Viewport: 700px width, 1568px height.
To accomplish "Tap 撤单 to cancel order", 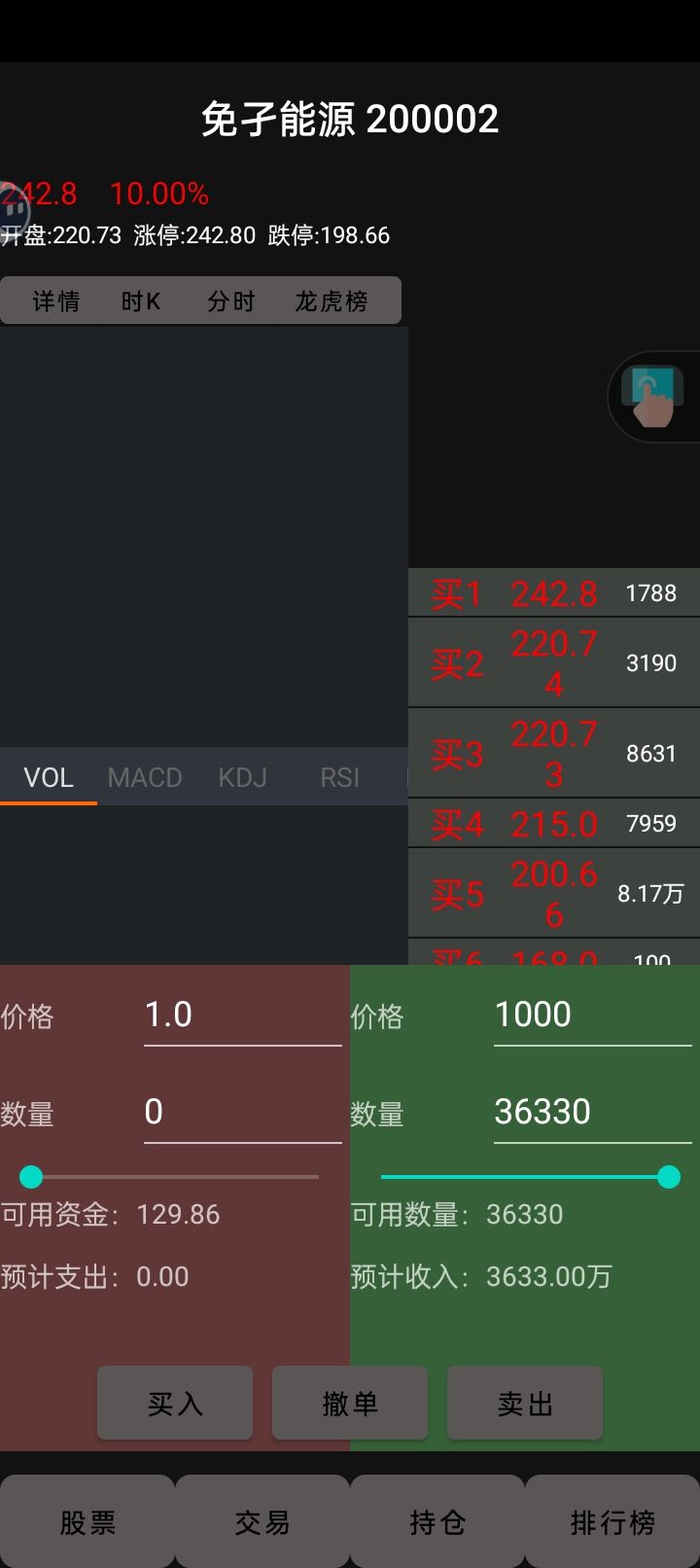I will tap(350, 1403).
